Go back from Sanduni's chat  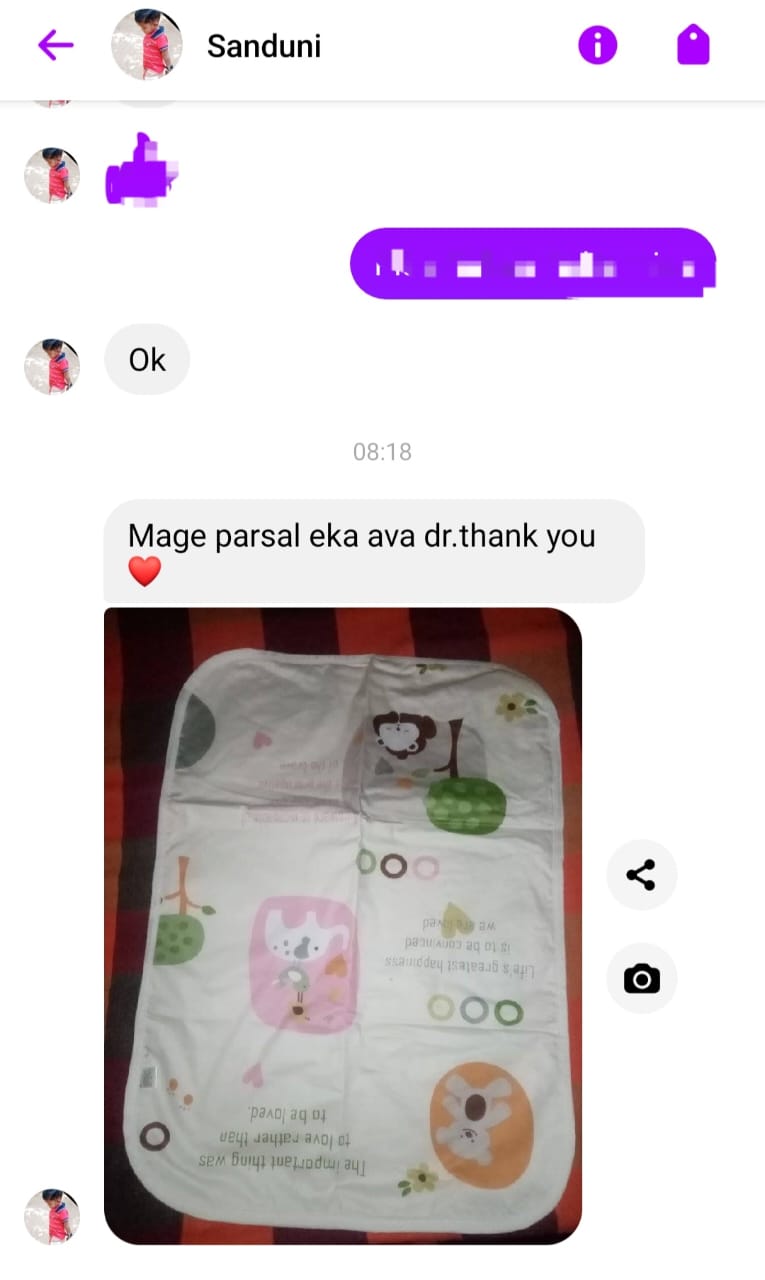56,45
